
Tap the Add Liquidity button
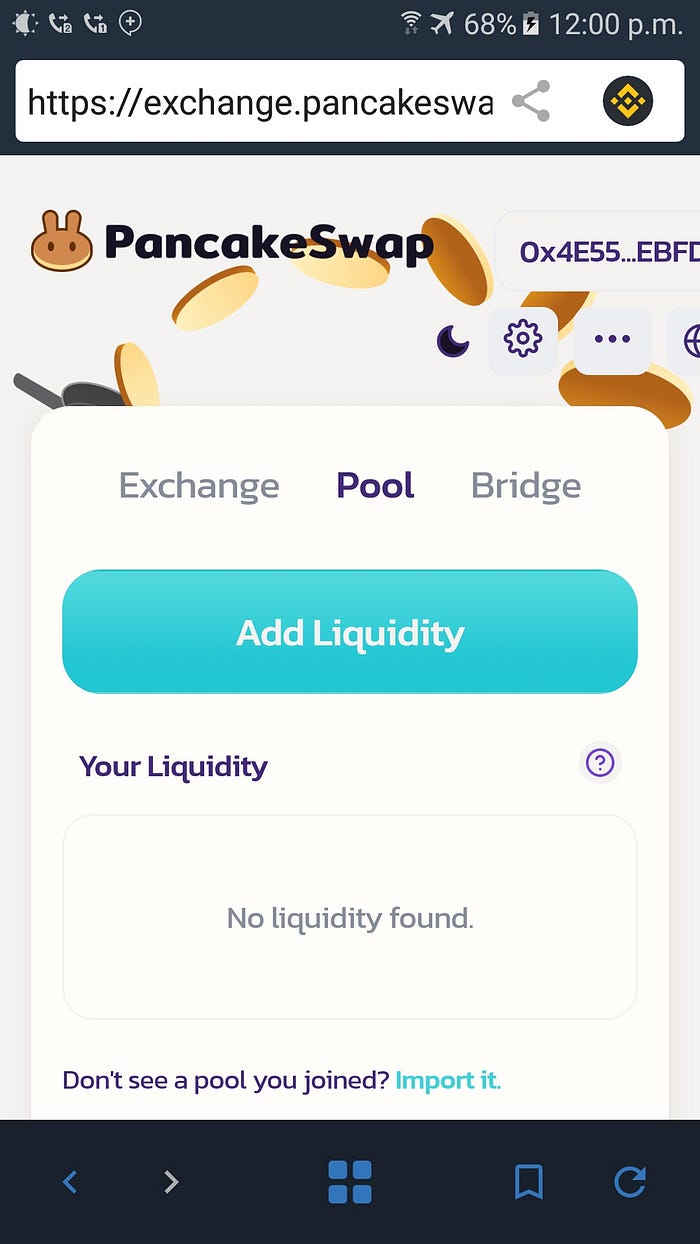tap(350, 632)
